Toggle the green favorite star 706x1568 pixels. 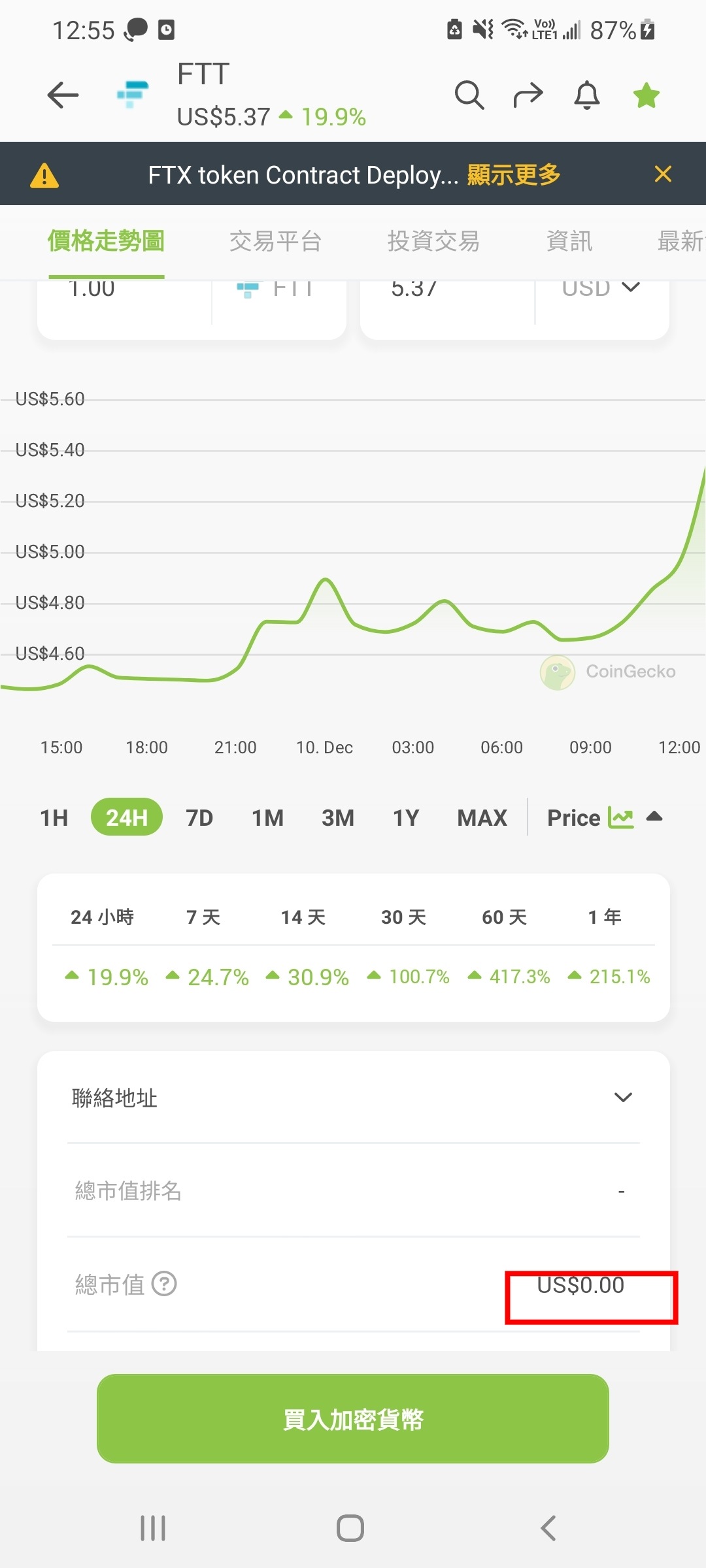(647, 95)
